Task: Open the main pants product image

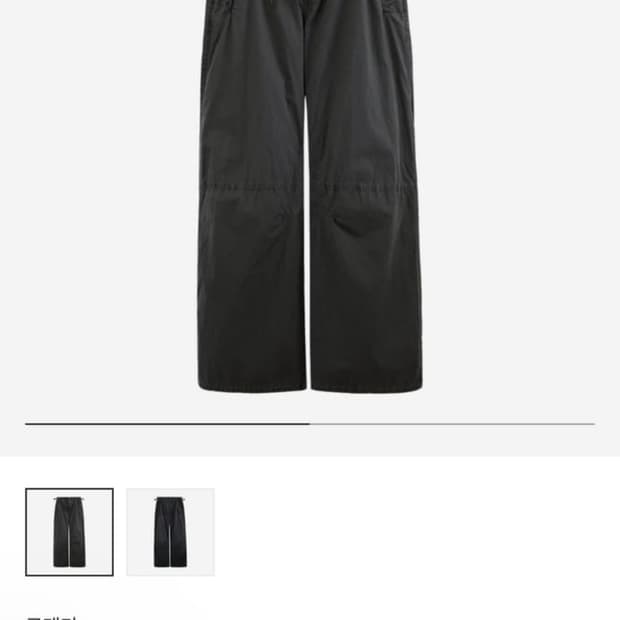Action: (310, 200)
